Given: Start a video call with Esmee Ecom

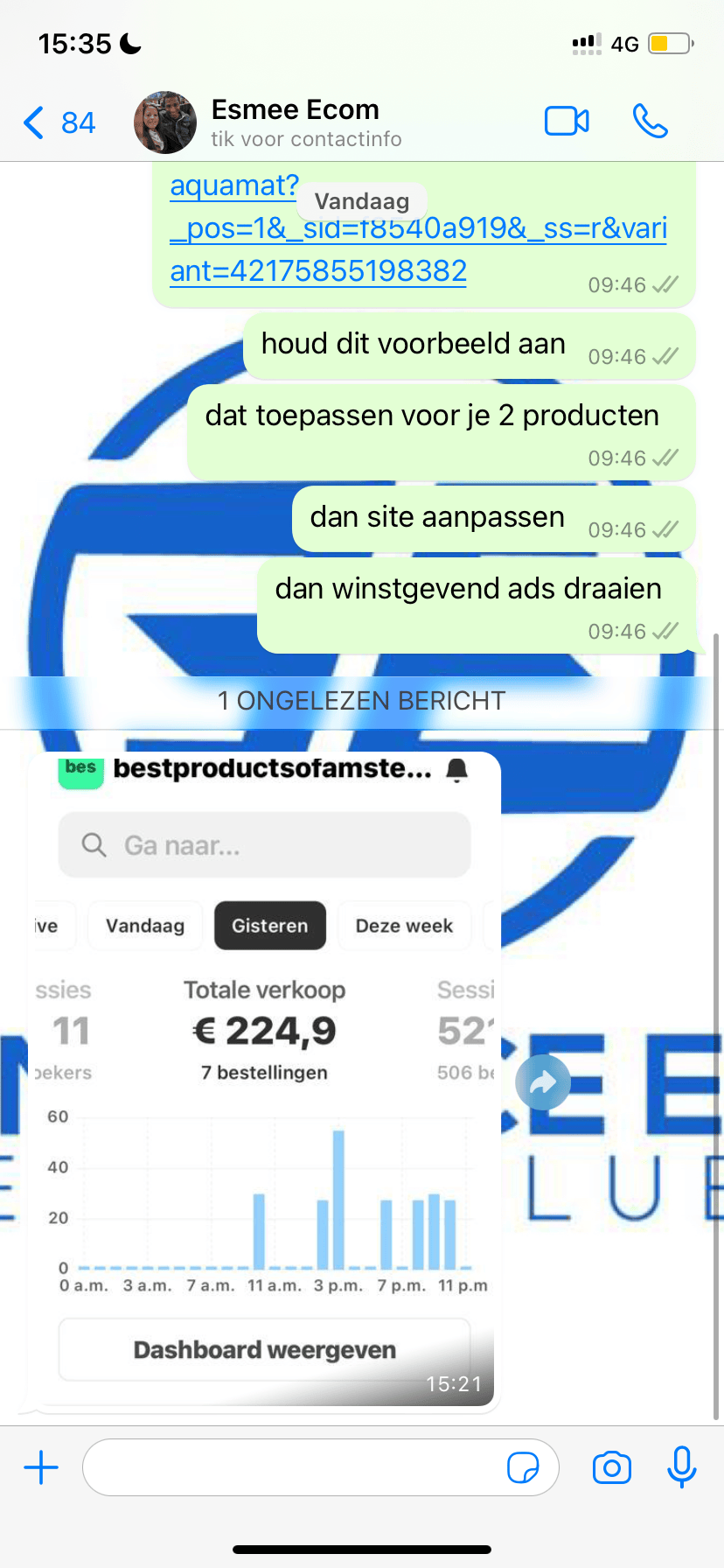Looking at the screenshot, I should click(x=567, y=122).
